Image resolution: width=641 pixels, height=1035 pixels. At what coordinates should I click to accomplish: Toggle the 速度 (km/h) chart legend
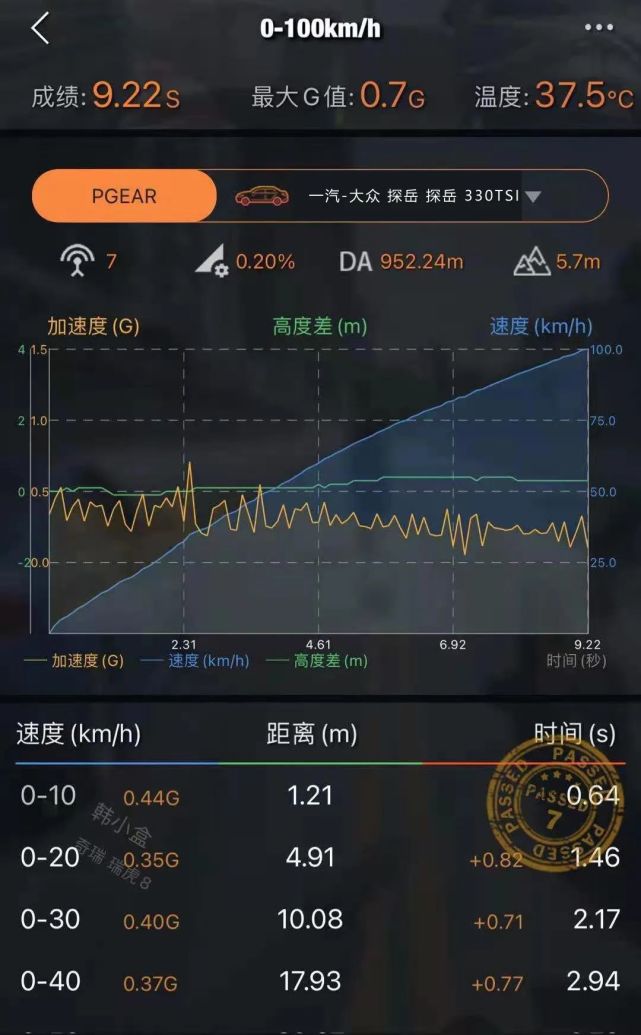195,661
